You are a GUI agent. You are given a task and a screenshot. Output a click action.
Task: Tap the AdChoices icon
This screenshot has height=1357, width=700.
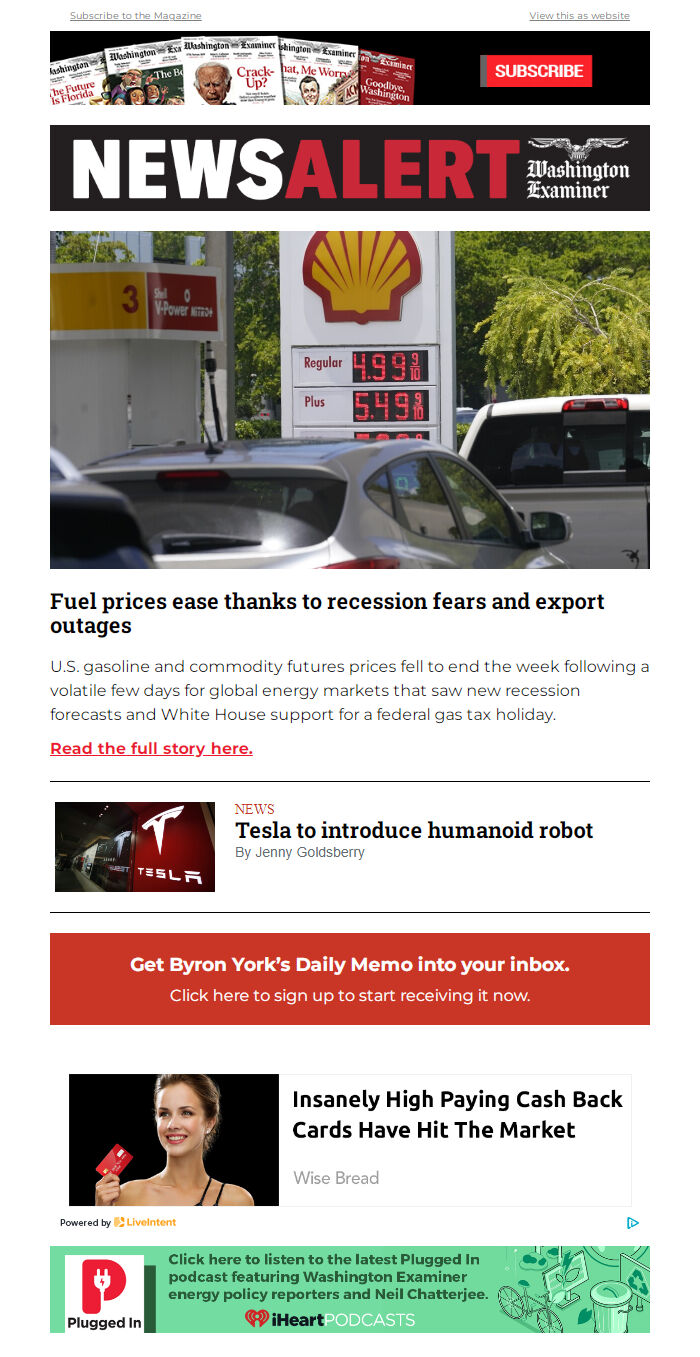[x=632, y=1222]
